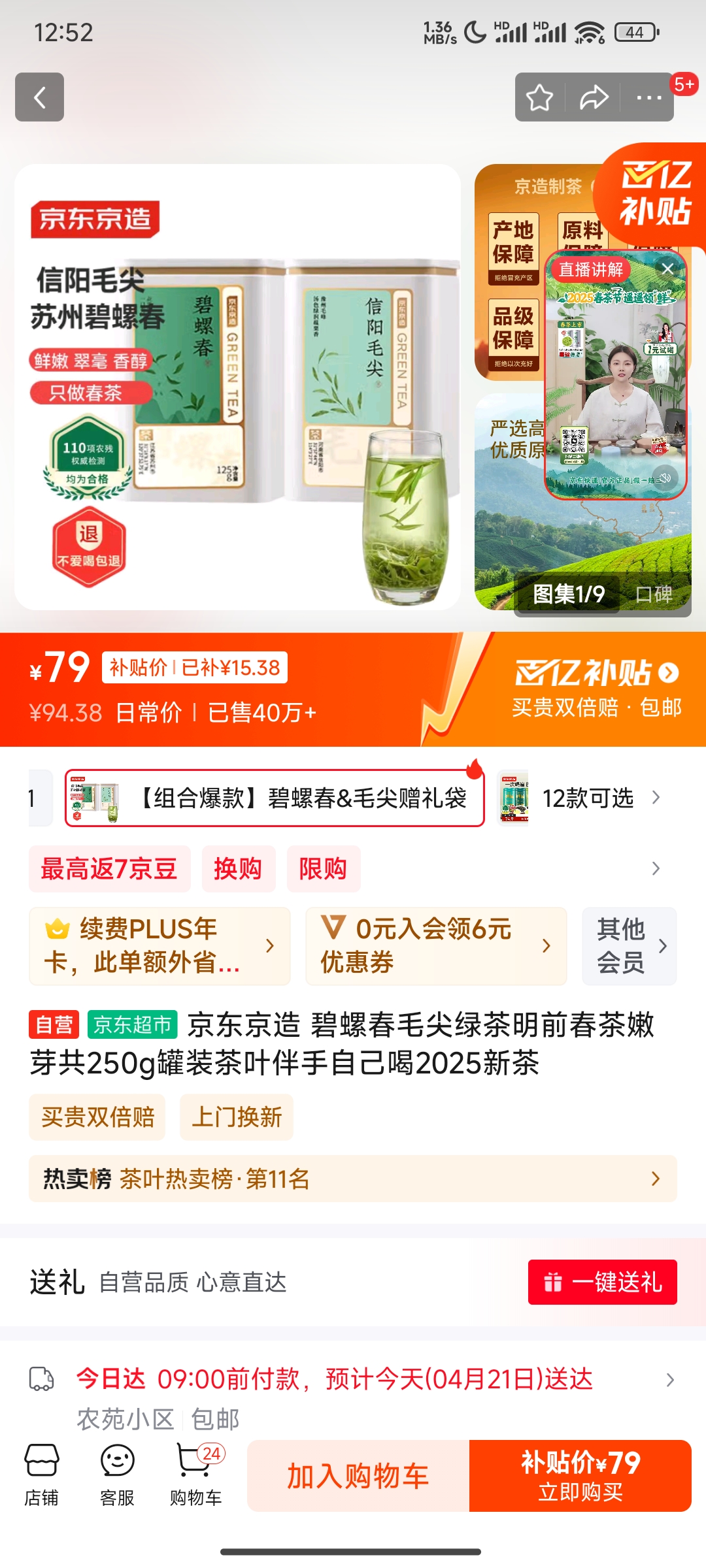Open the 购物车 shopping cart
This screenshot has width=706, height=1568.
pyautogui.click(x=195, y=1475)
